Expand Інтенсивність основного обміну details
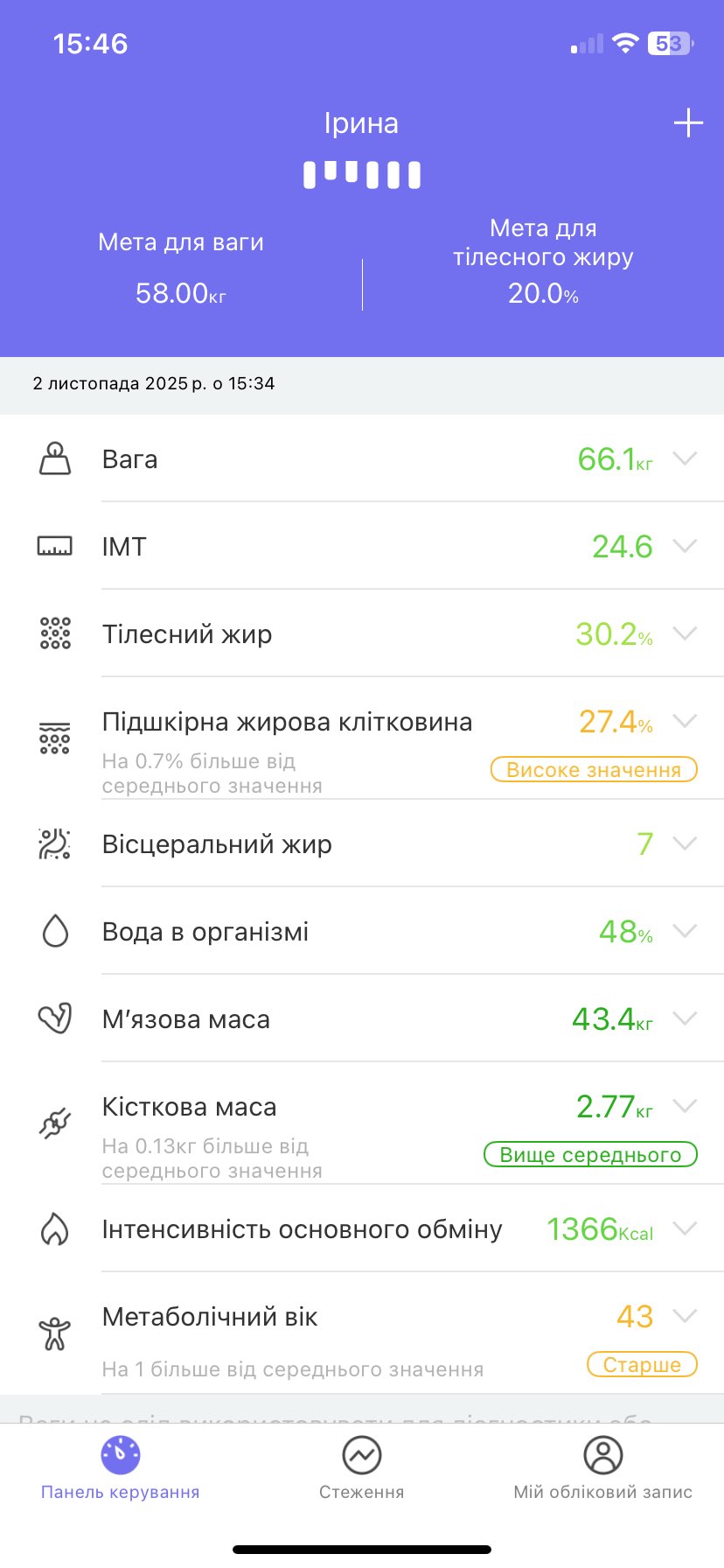The width and height of the screenshot is (724, 1568). [x=685, y=1228]
